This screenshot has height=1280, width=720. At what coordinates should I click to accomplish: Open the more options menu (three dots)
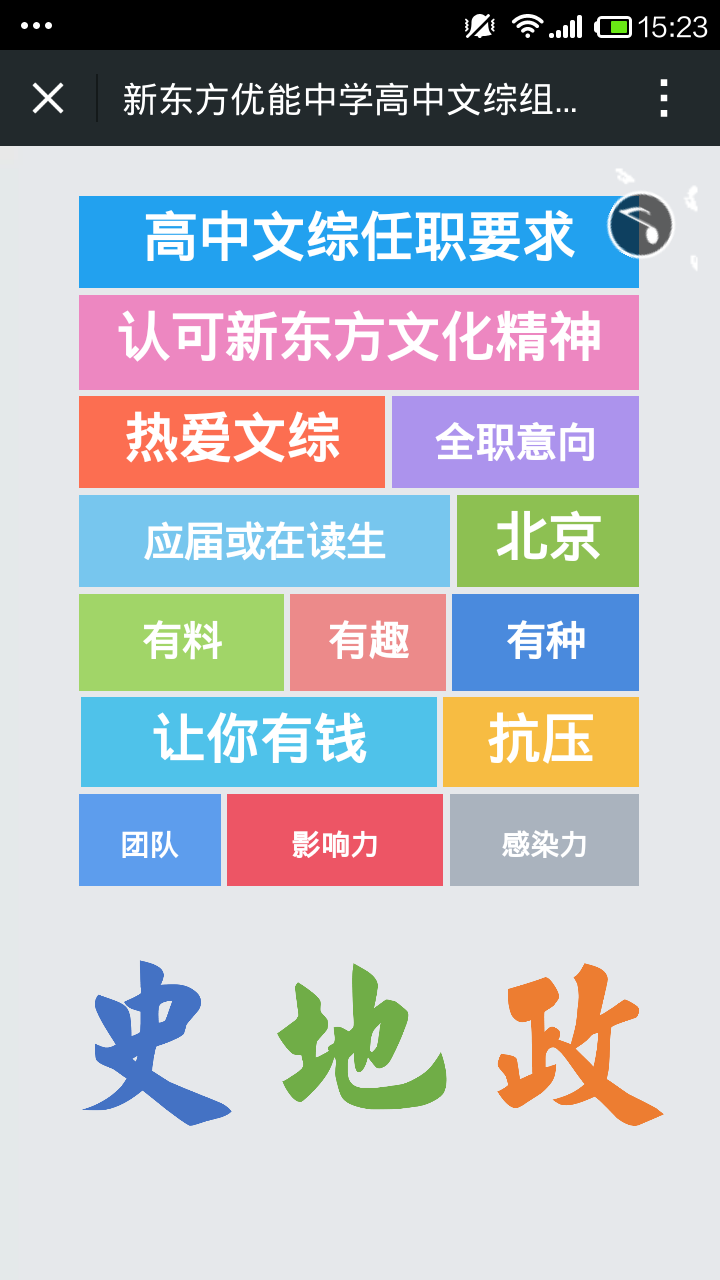click(x=663, y=97)
